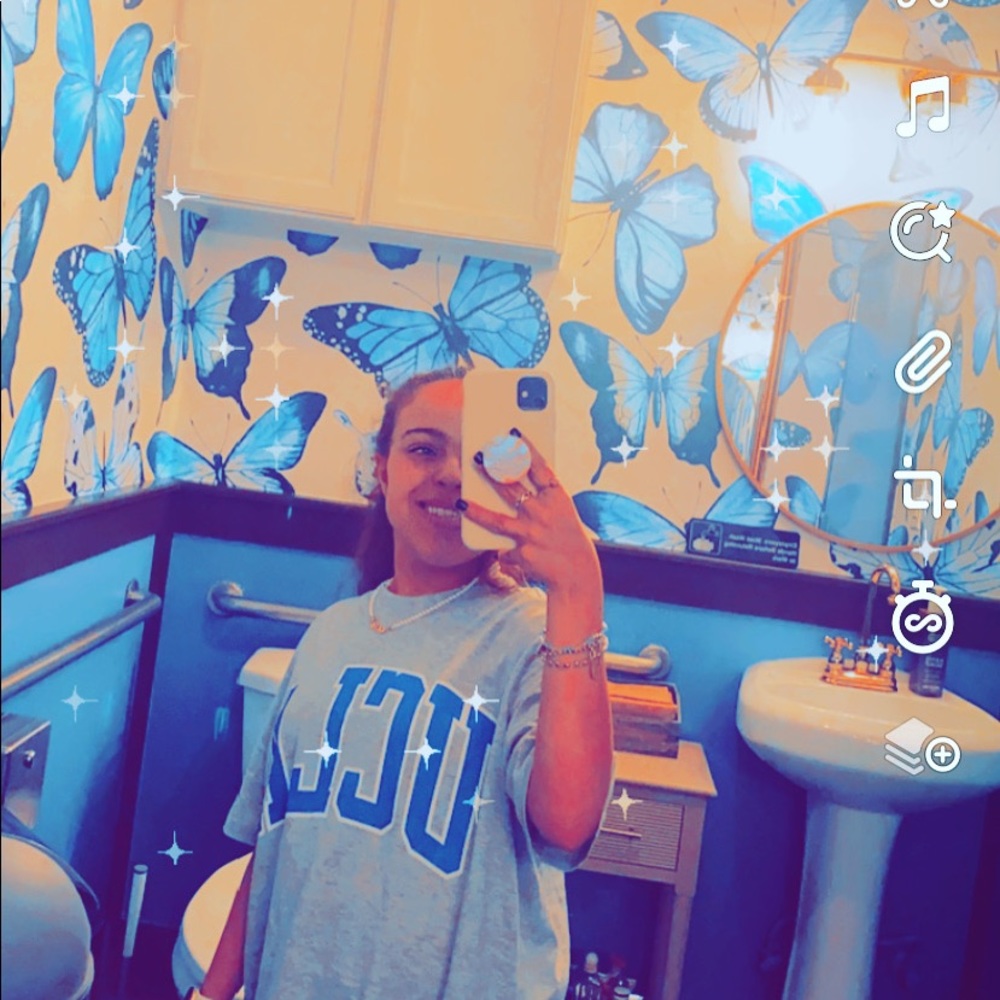Open the crop and rotate tool

pos(922,487)
